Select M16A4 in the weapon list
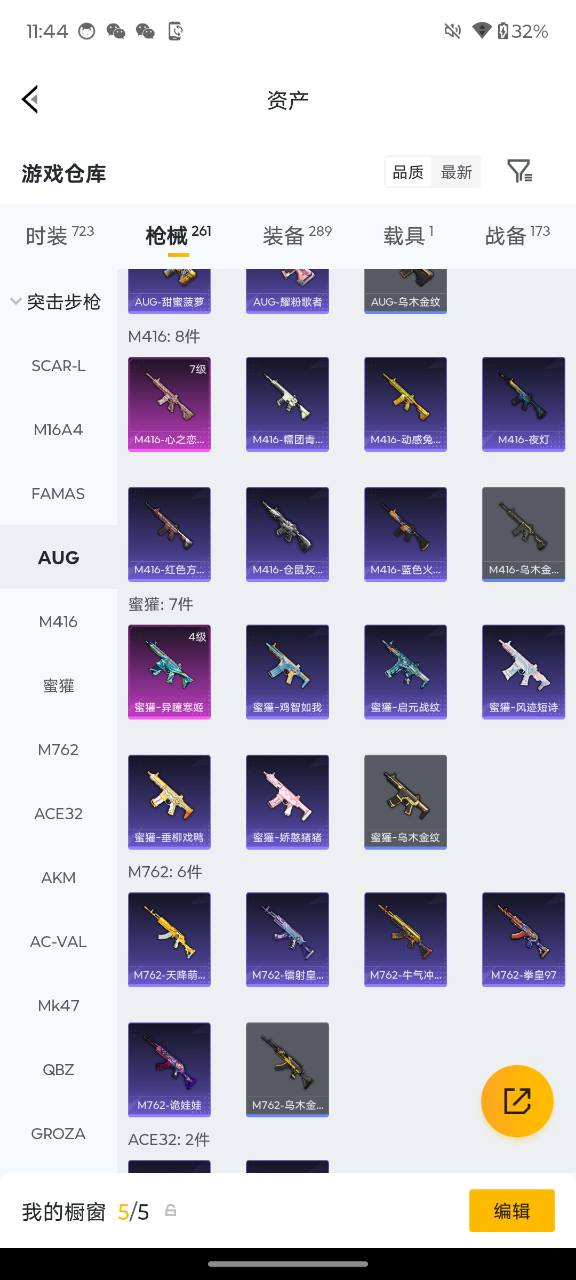Screen dimensions: 576x1280 click(58, 429)
